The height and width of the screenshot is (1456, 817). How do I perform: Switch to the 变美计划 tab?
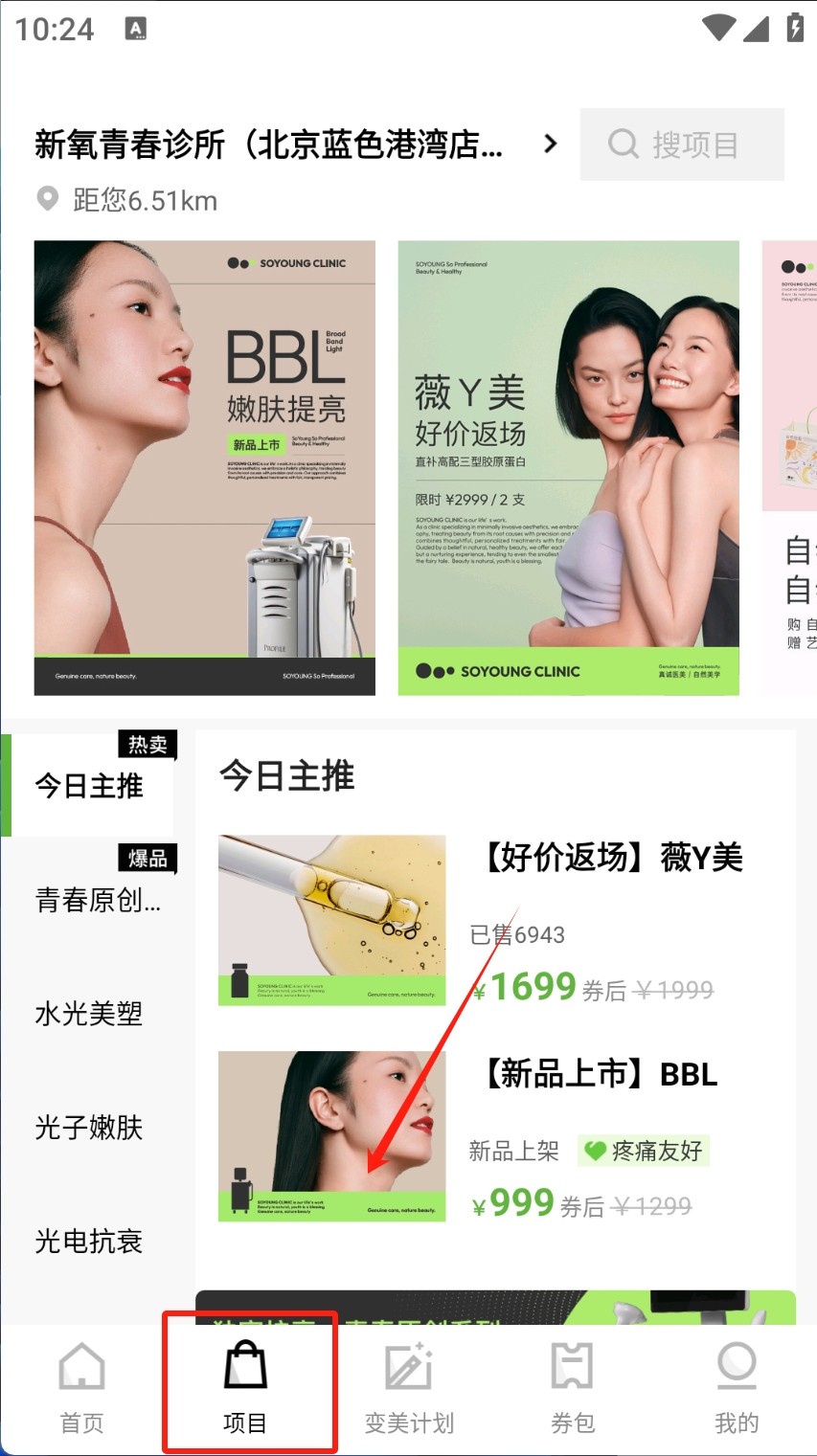[409, 1388]
